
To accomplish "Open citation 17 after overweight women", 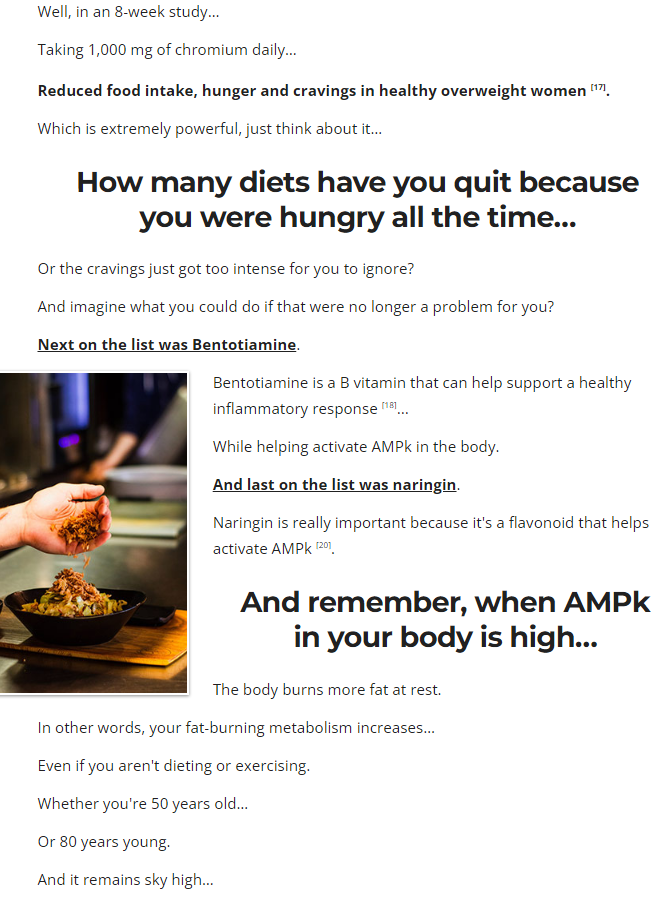I will pos(598,88).
